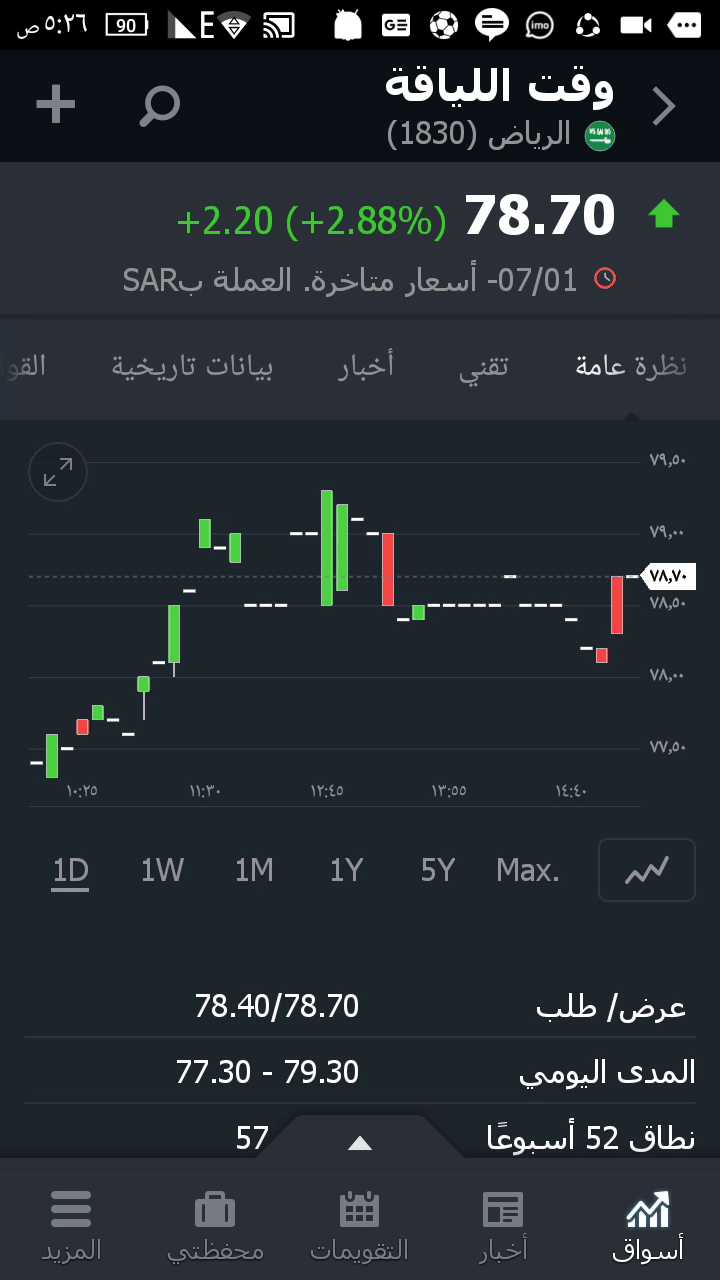The height and width of the screenshot is (1280, 720).
Task: Open the أسواق bottom navigation item
Action: click(648, 1225)
